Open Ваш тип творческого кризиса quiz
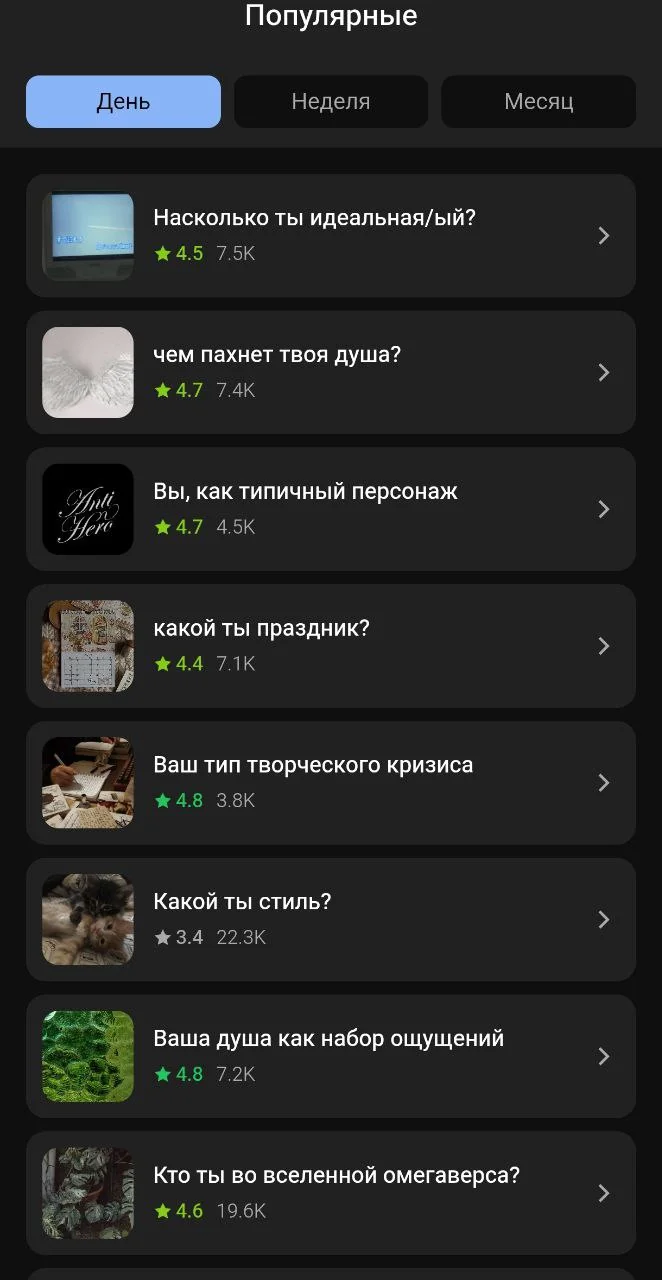Image resolution: width=662 pixels, height=1280 pixels. [331, 783]
